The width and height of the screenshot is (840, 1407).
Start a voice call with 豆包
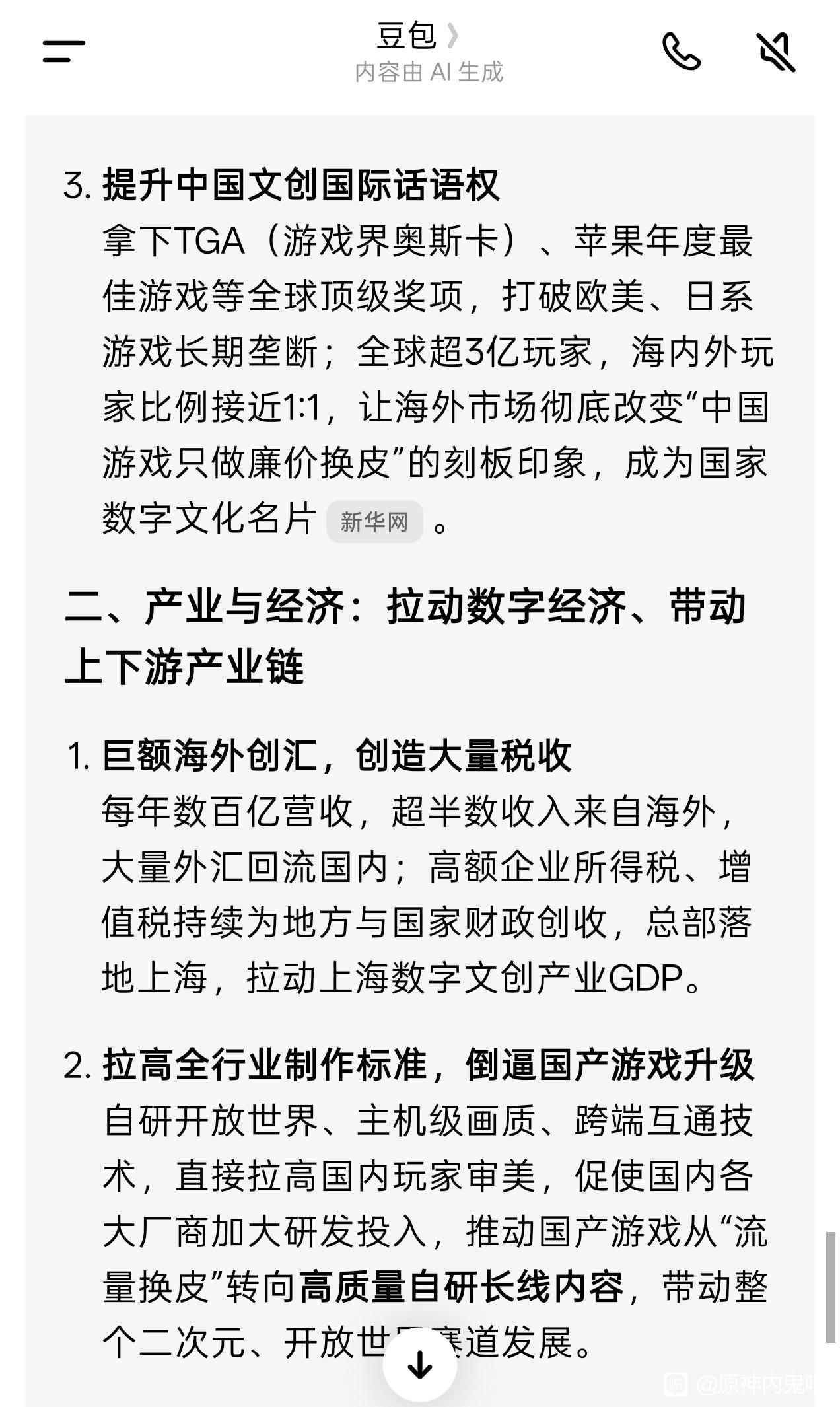coord(681,52)
